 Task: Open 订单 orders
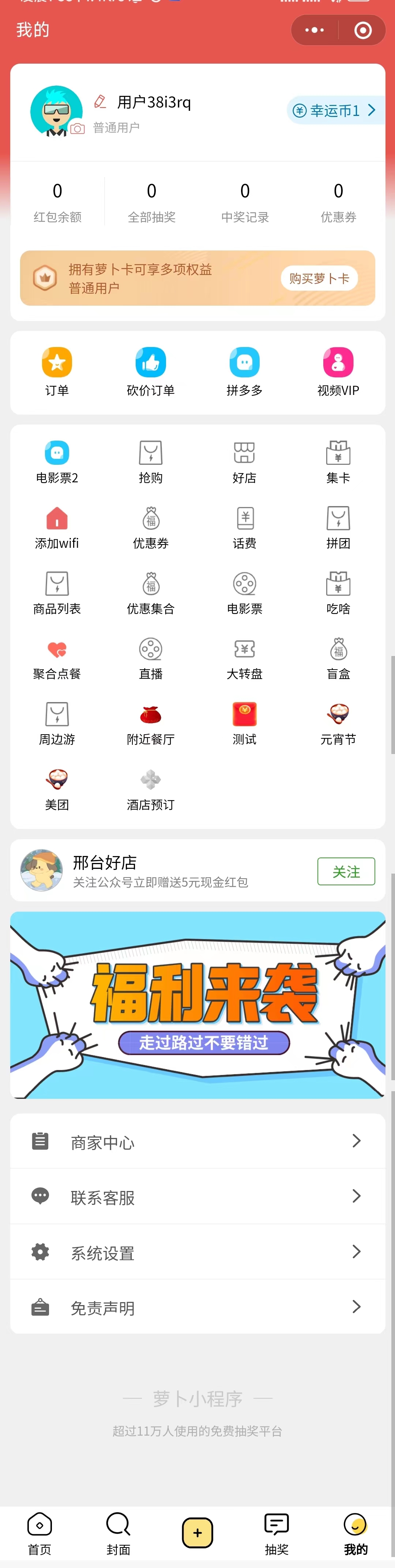pyautogui.click(x=57, y=371)
